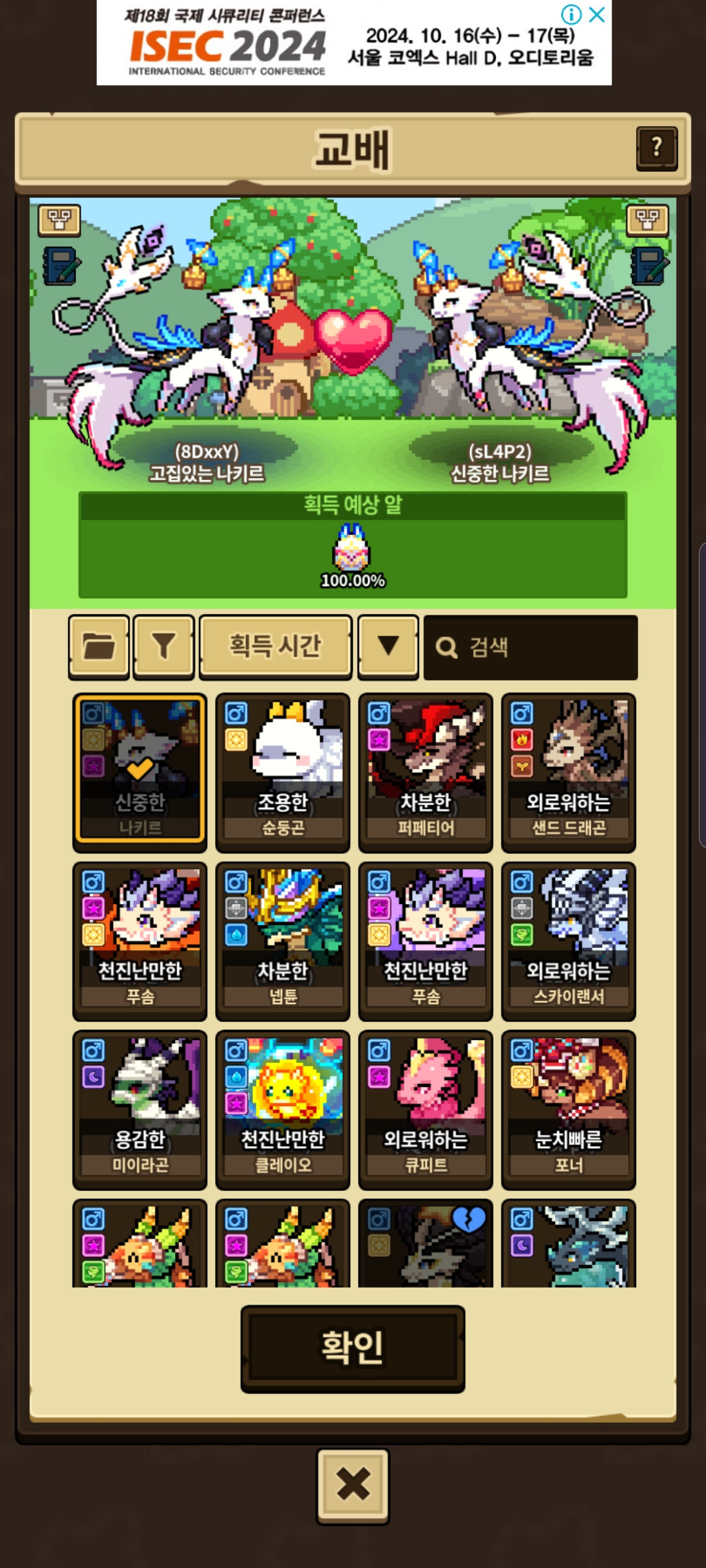Open the filter funnel button
Viewport: 706px width, 1568px height.
[163, 647]
